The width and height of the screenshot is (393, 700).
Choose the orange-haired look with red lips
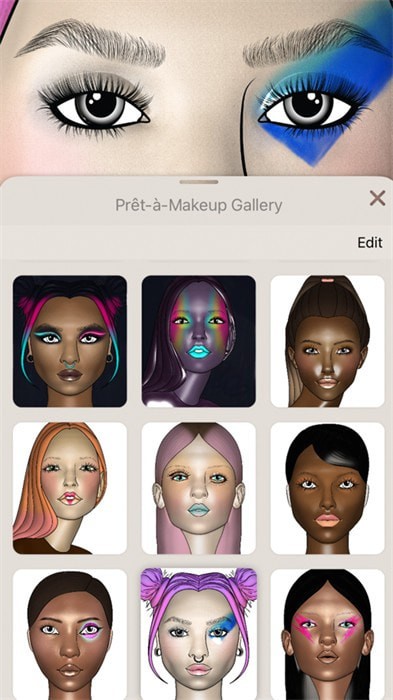point(70,488)
